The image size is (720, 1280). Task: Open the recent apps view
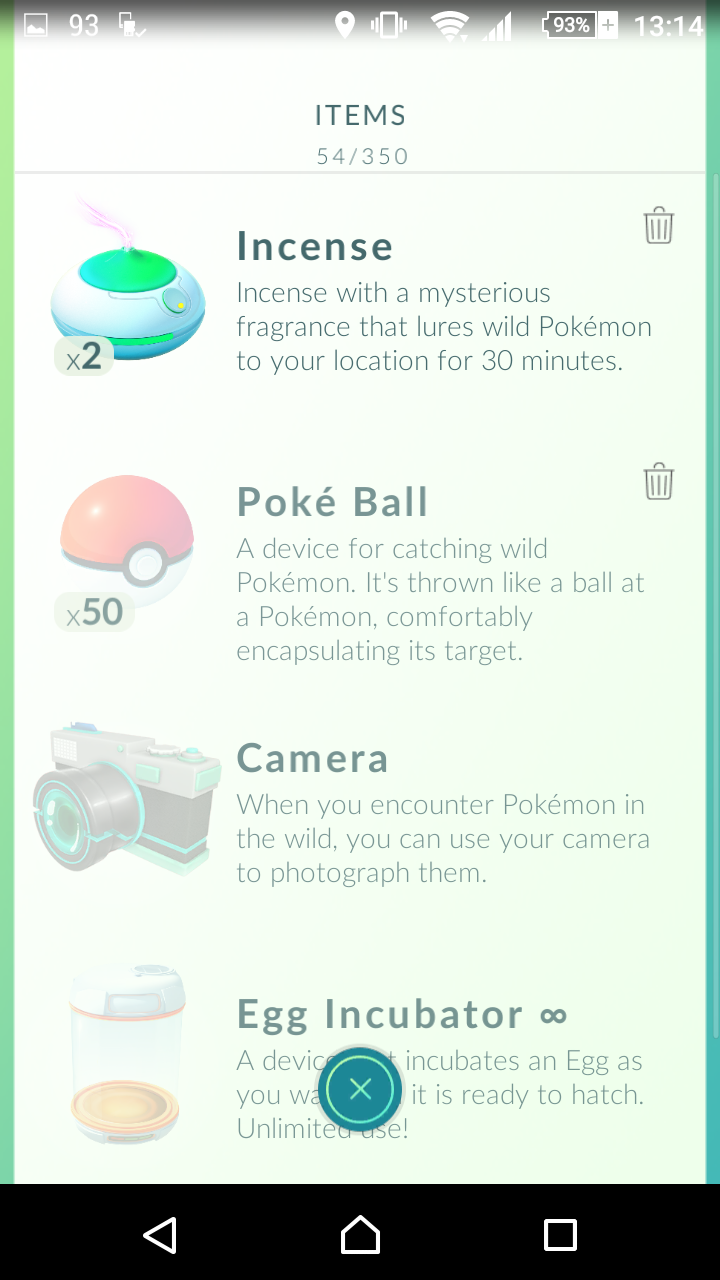click(x=560, y=1235)
